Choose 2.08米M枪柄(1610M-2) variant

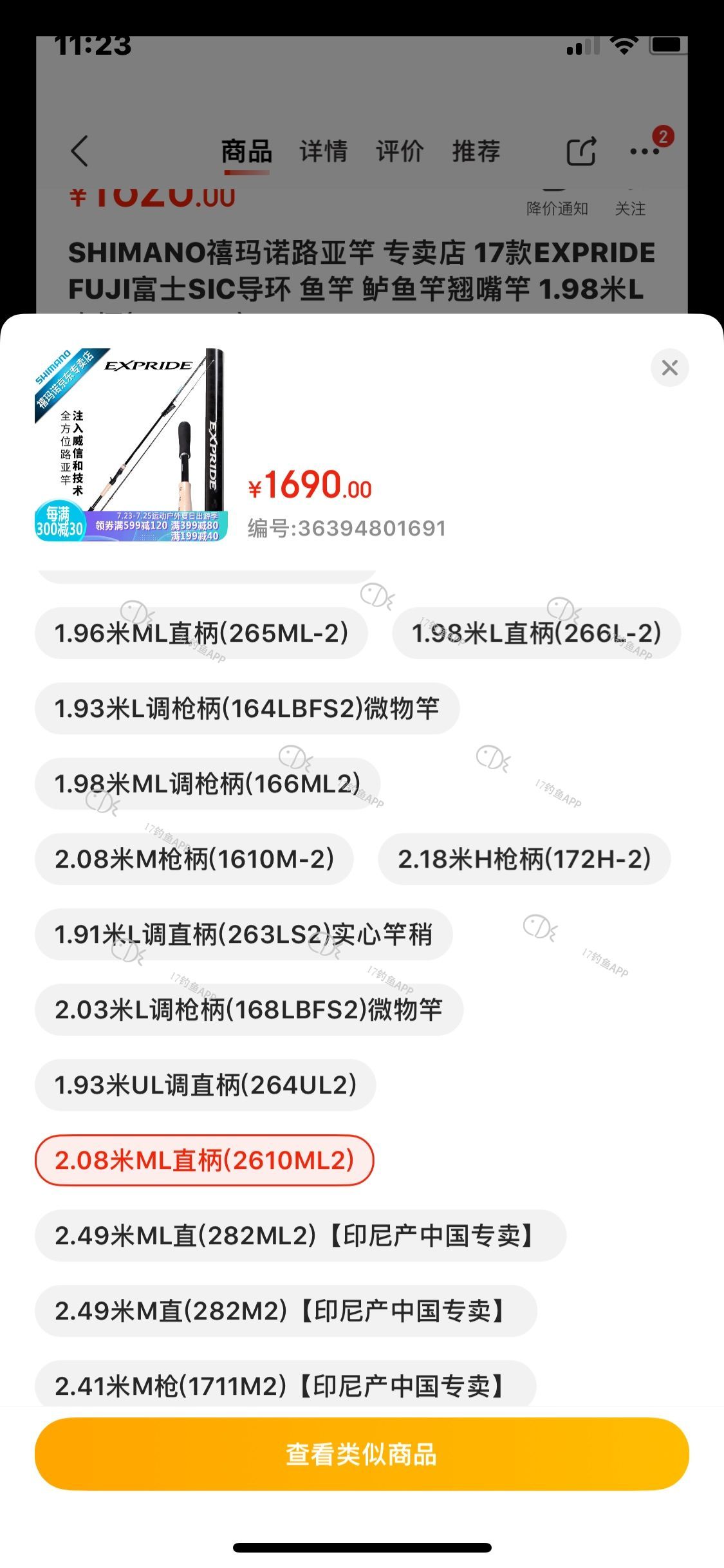[194, 859]
